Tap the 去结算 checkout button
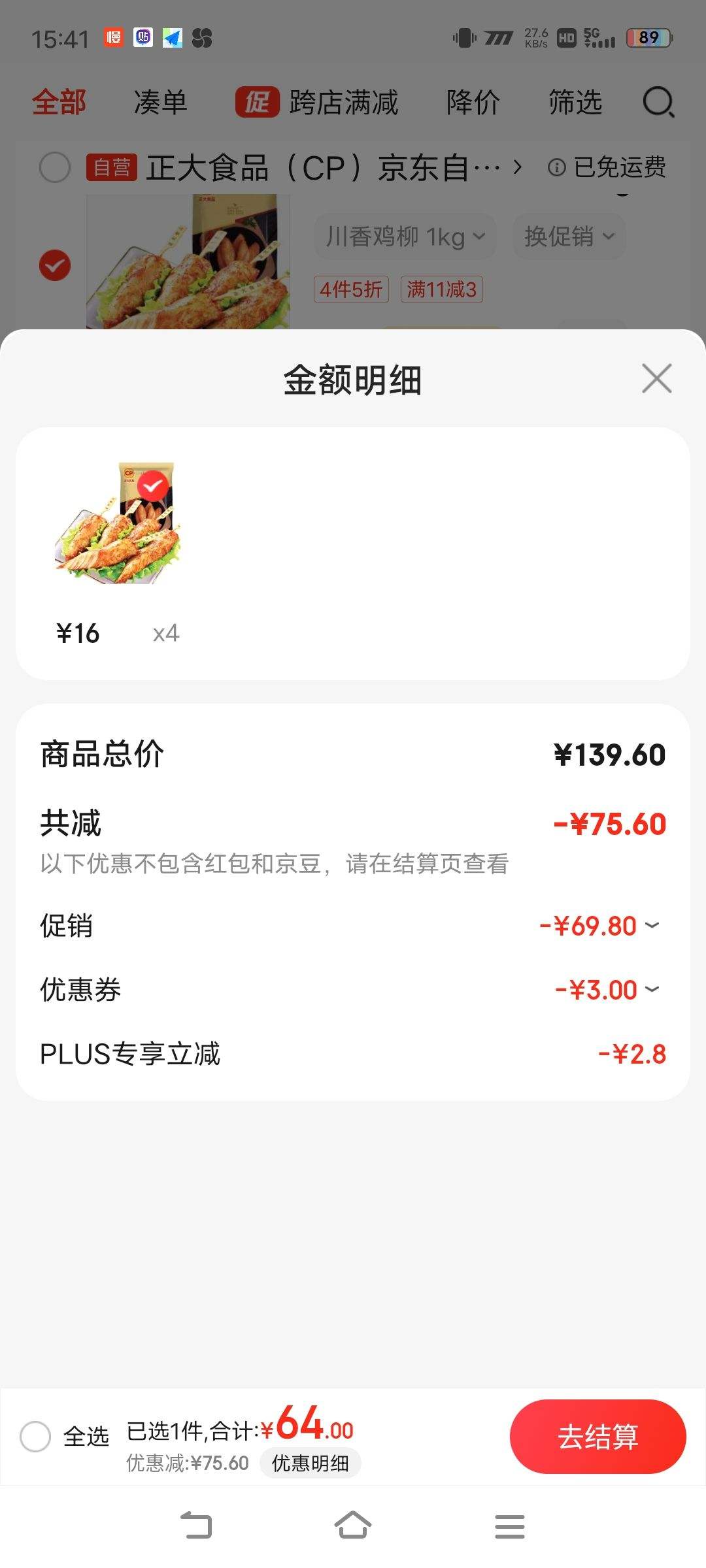 click(x=598, y=1438)
